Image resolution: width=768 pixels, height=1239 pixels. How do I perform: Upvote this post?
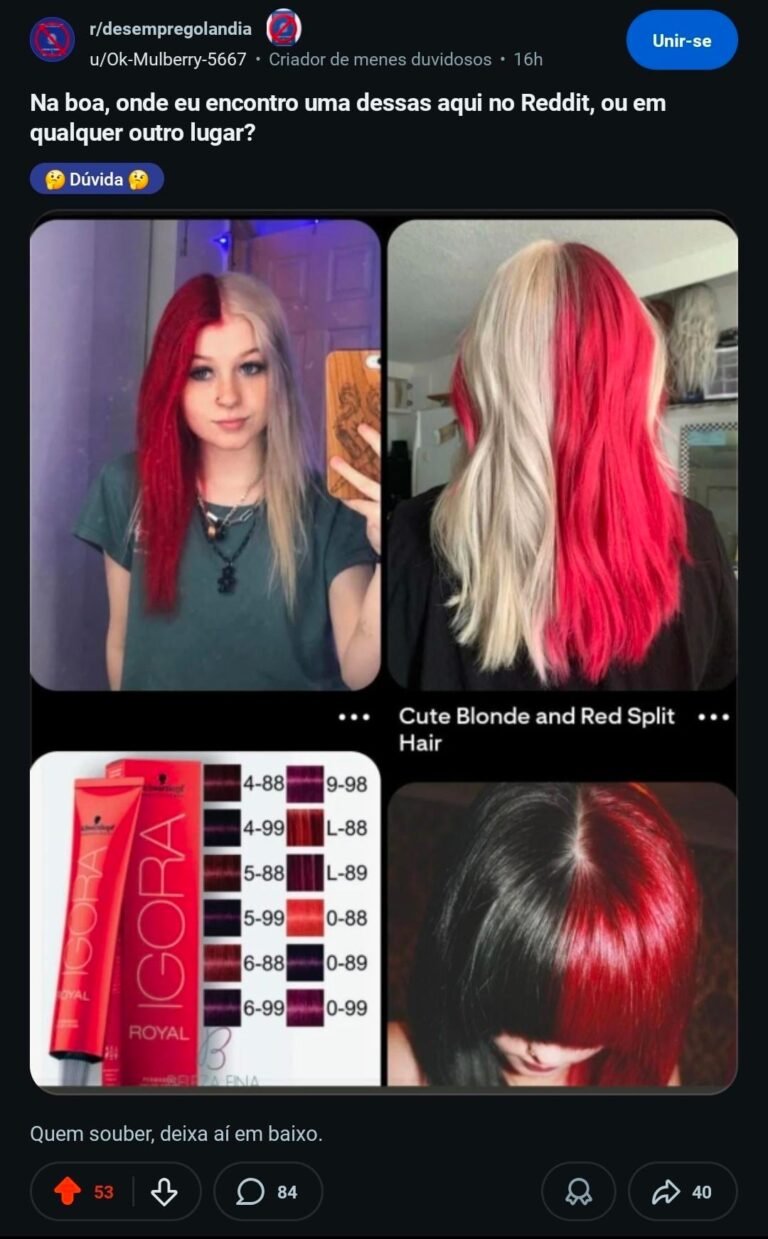68,1191
